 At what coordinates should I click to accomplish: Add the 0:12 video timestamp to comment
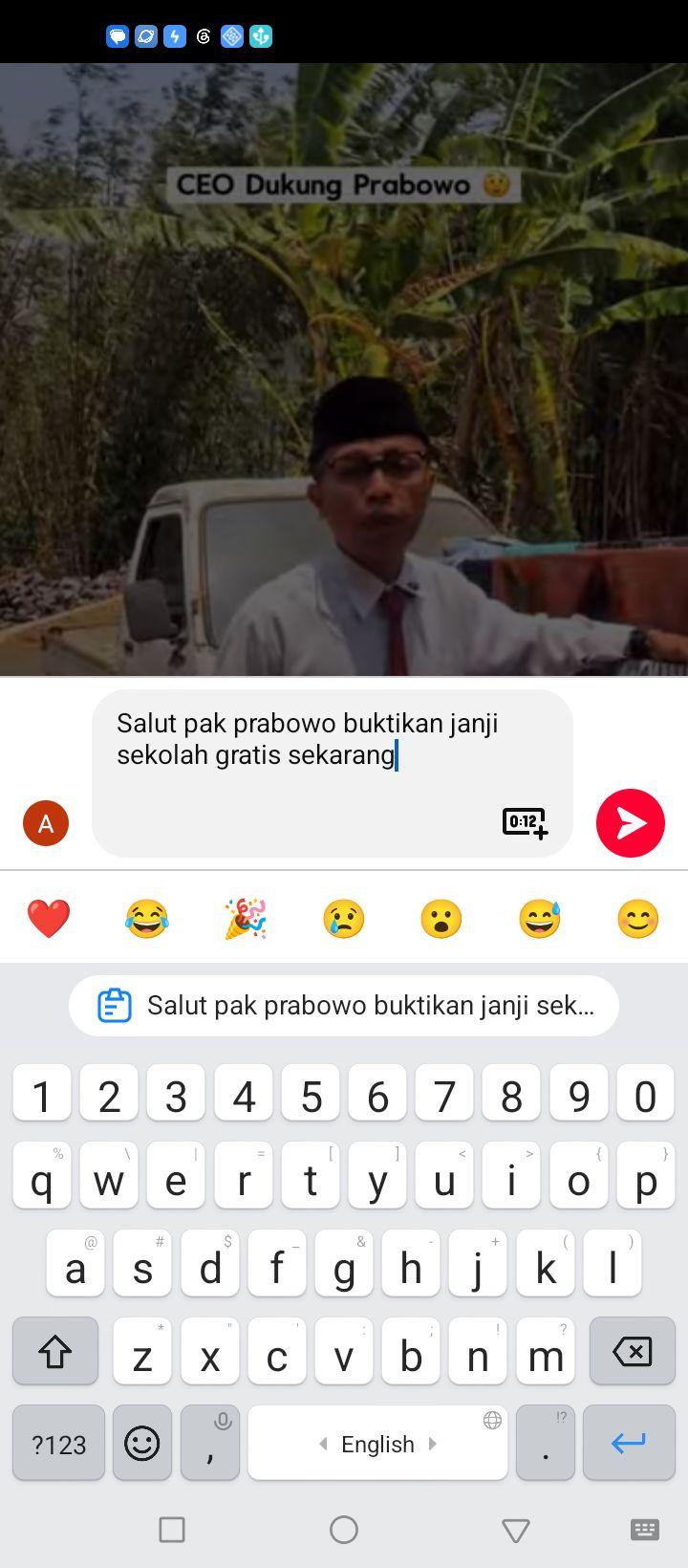coord(525,822)
